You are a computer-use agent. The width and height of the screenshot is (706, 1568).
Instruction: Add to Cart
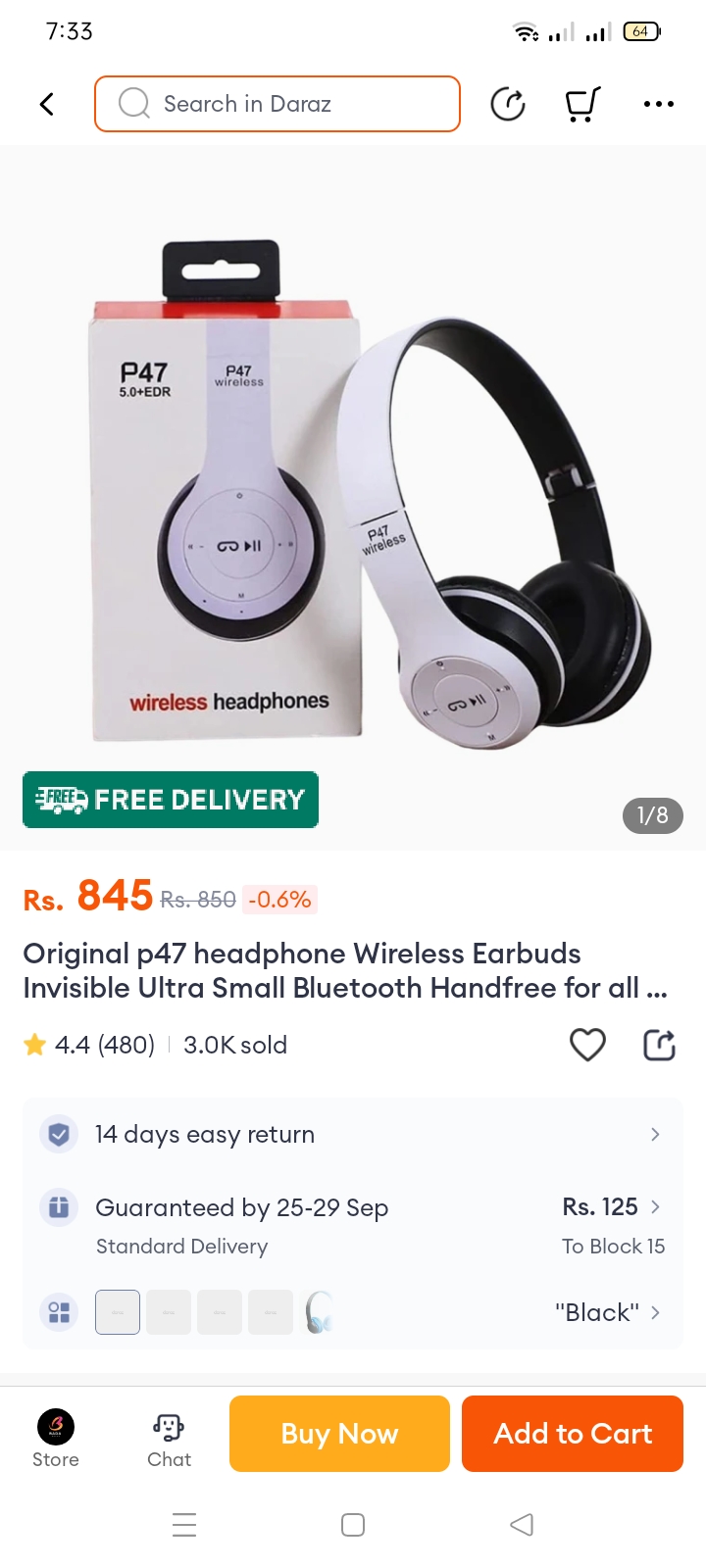coord(573,1434)
